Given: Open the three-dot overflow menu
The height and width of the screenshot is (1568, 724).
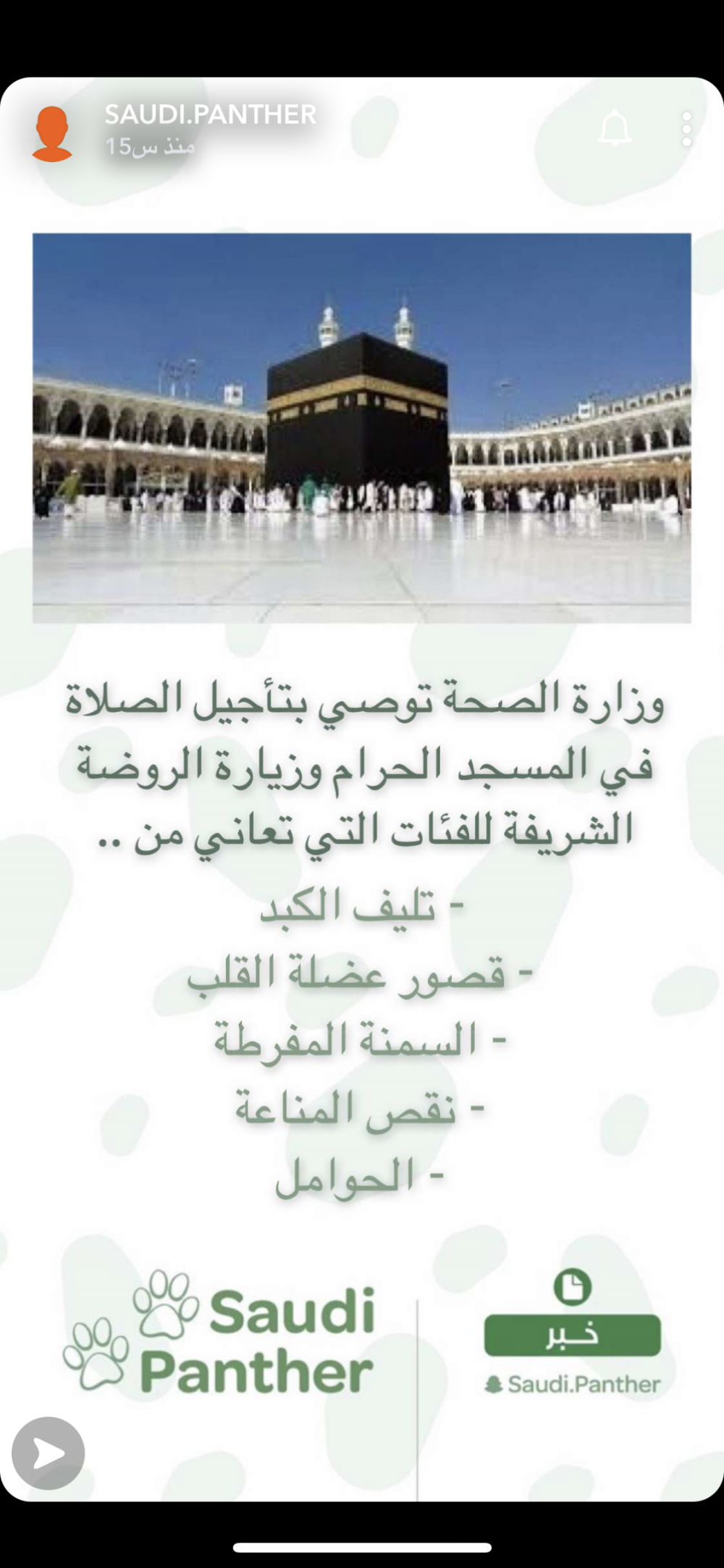Looking at the screenshot, I should point(686,129).
